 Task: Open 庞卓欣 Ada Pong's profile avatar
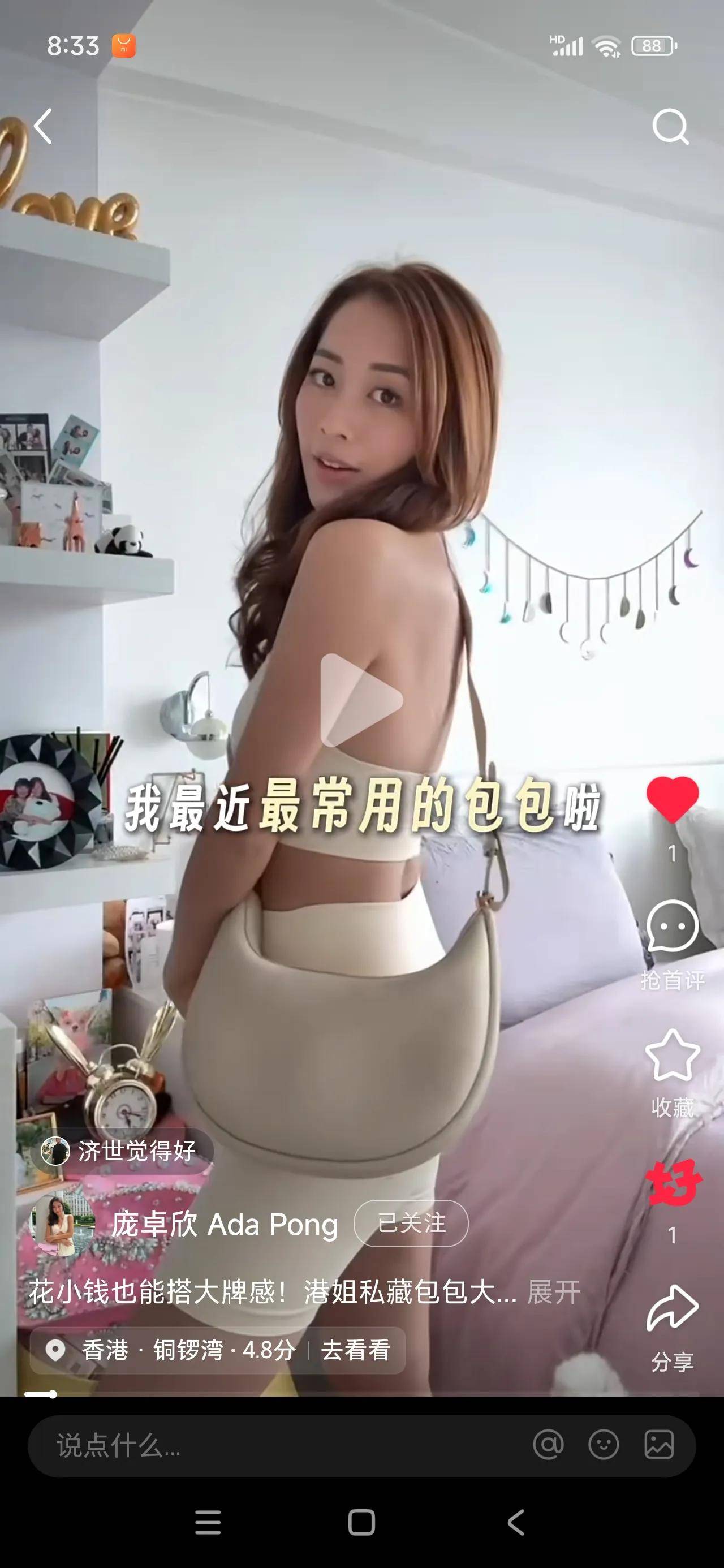pyautogui.click(x=61, y=1224)
